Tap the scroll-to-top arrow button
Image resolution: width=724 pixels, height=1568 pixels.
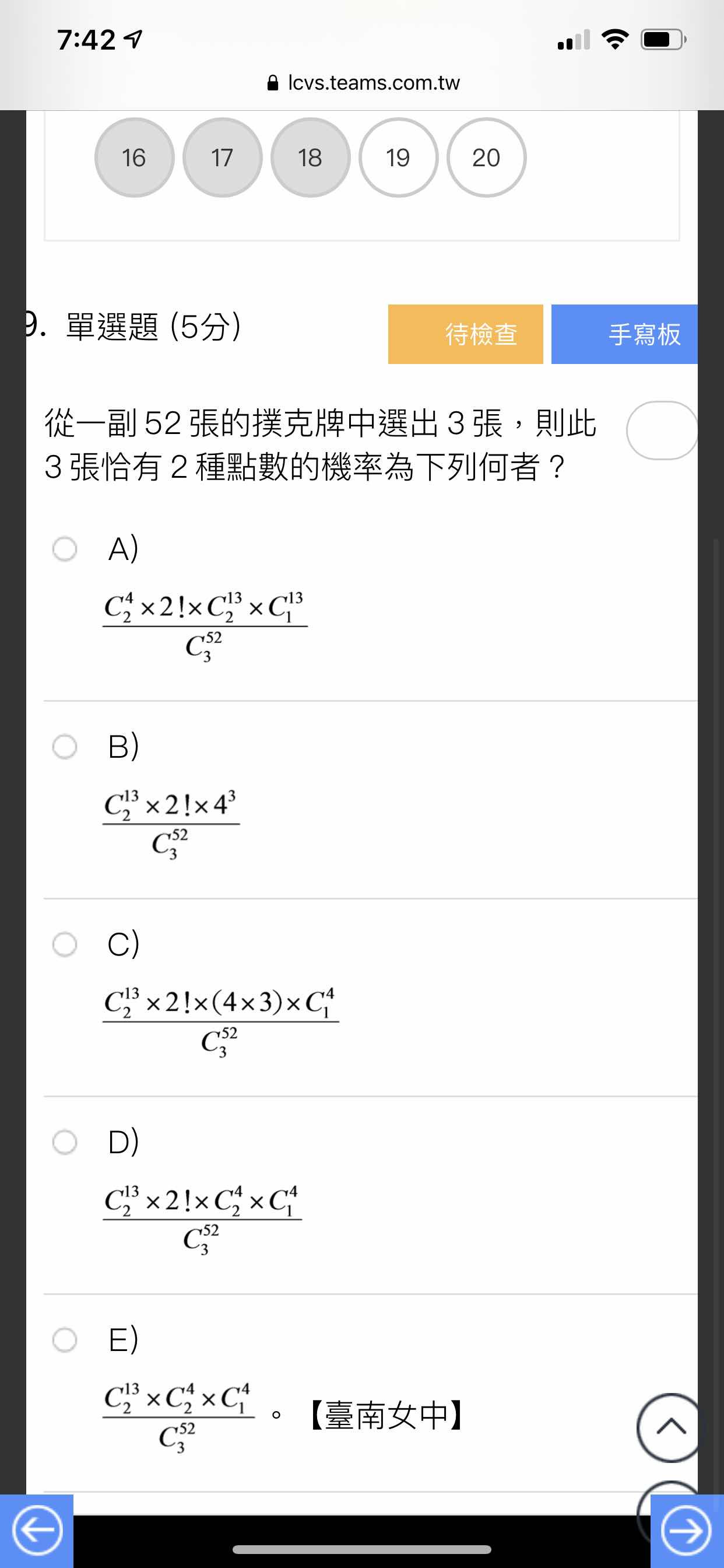pyautogui.click(x=670, y=1427)
